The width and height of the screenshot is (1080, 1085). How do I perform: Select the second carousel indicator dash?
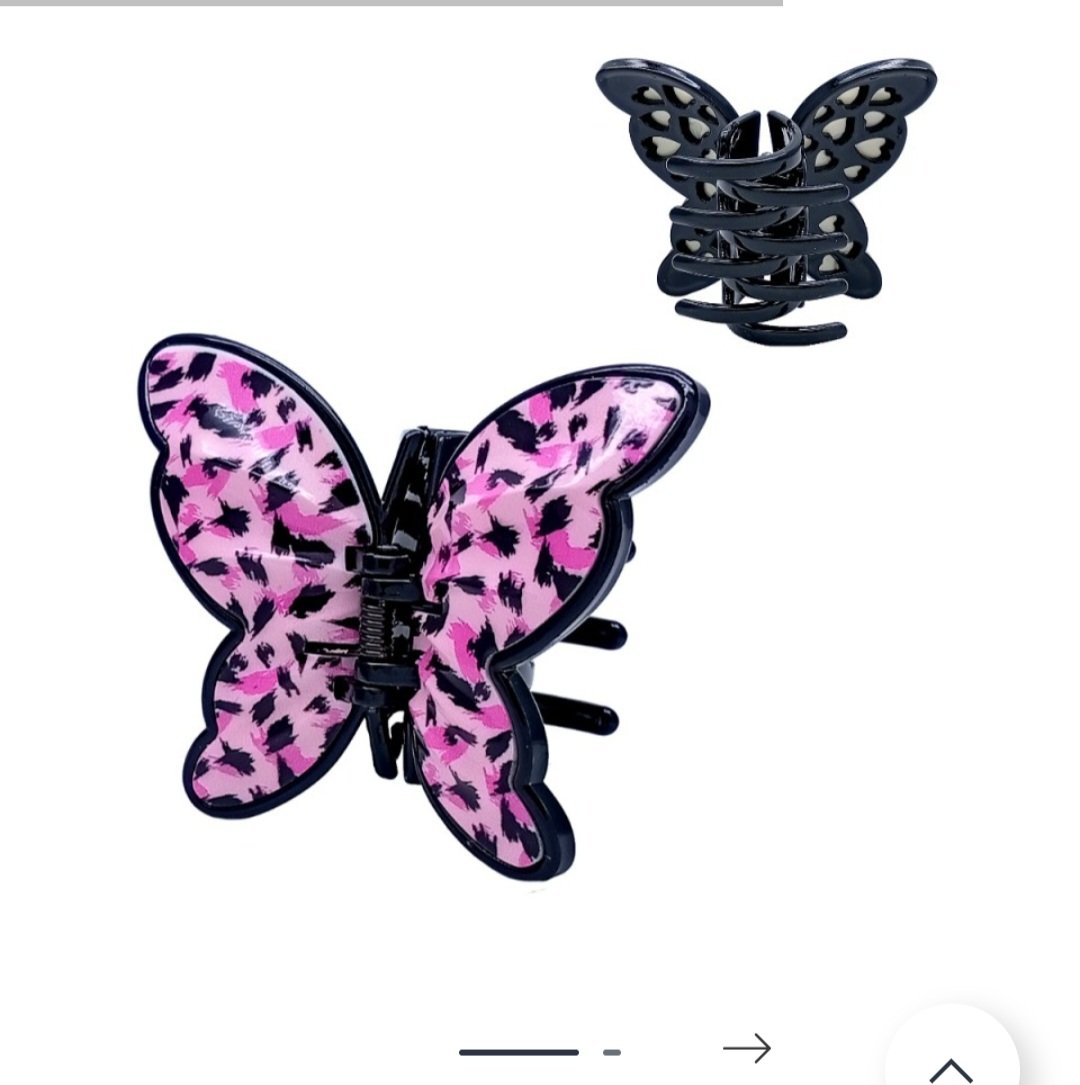(612, 1052)
